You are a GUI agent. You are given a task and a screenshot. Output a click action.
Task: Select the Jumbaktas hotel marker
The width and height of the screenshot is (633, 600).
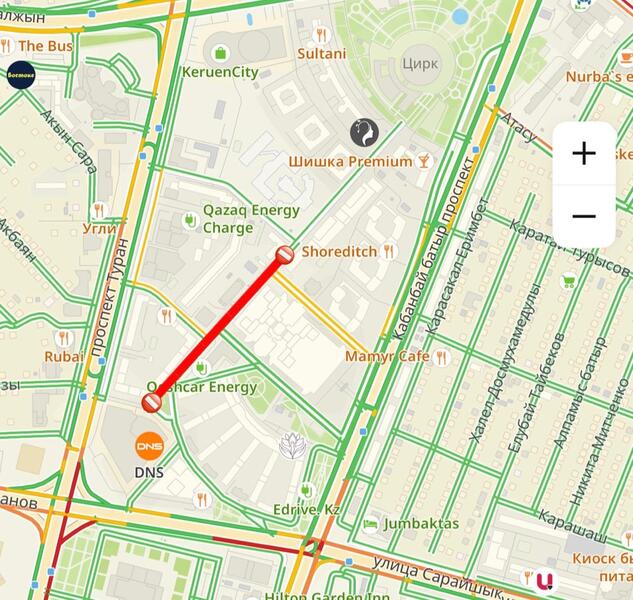point(371,523)
